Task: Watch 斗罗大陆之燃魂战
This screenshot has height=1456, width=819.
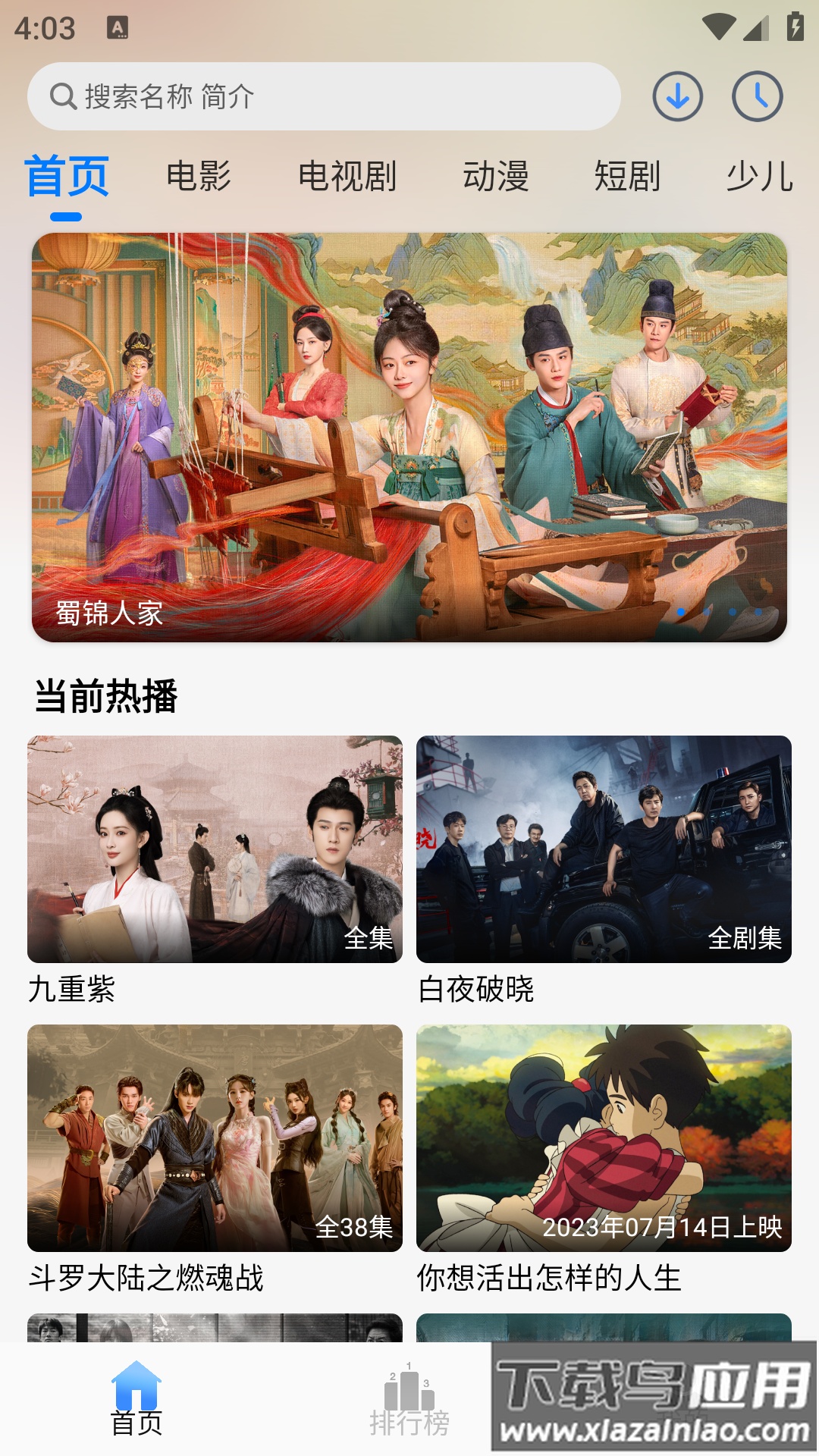Action: click(215, 1137)
